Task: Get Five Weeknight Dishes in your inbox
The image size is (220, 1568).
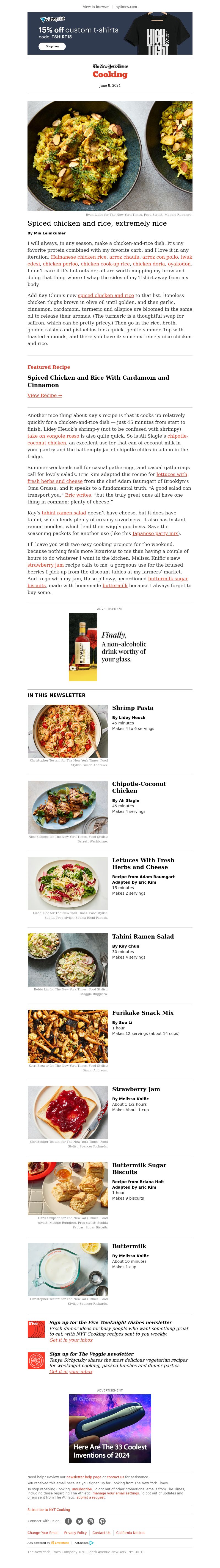Action: pyautogui.click(x=71, y=1340)
